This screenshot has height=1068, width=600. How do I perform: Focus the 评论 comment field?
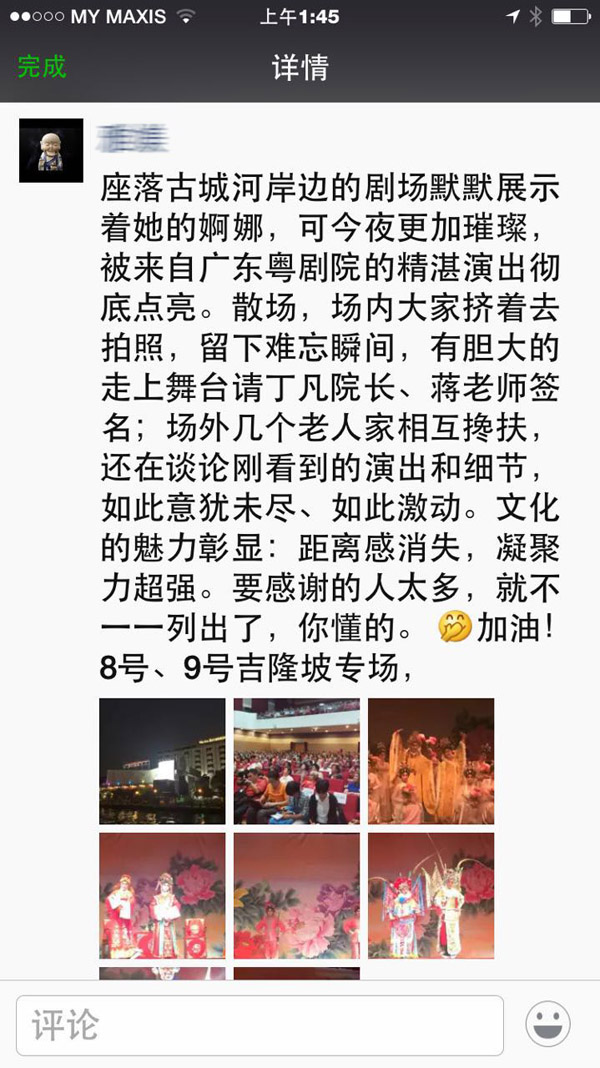tap(259, 1025)
